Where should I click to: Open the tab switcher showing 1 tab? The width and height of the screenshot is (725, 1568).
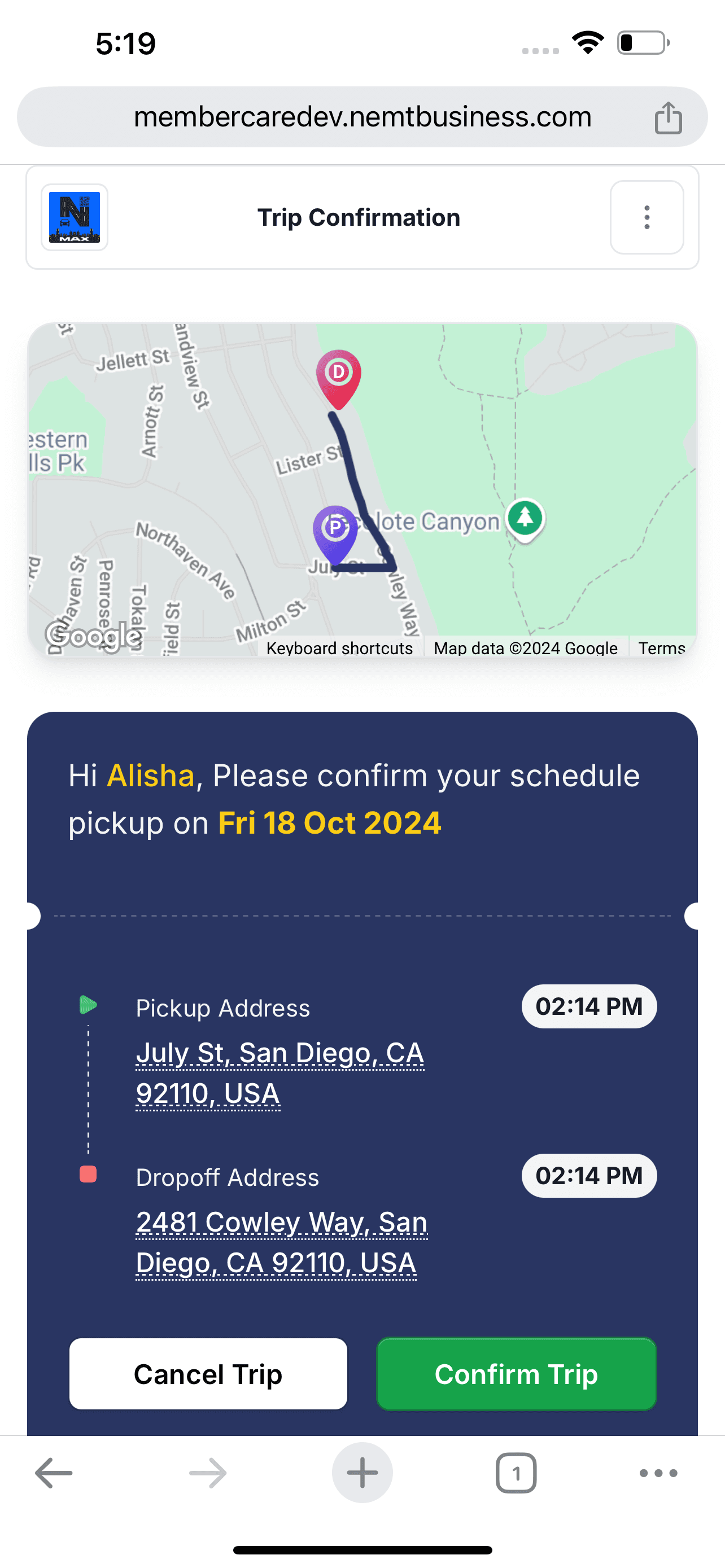516,1473
